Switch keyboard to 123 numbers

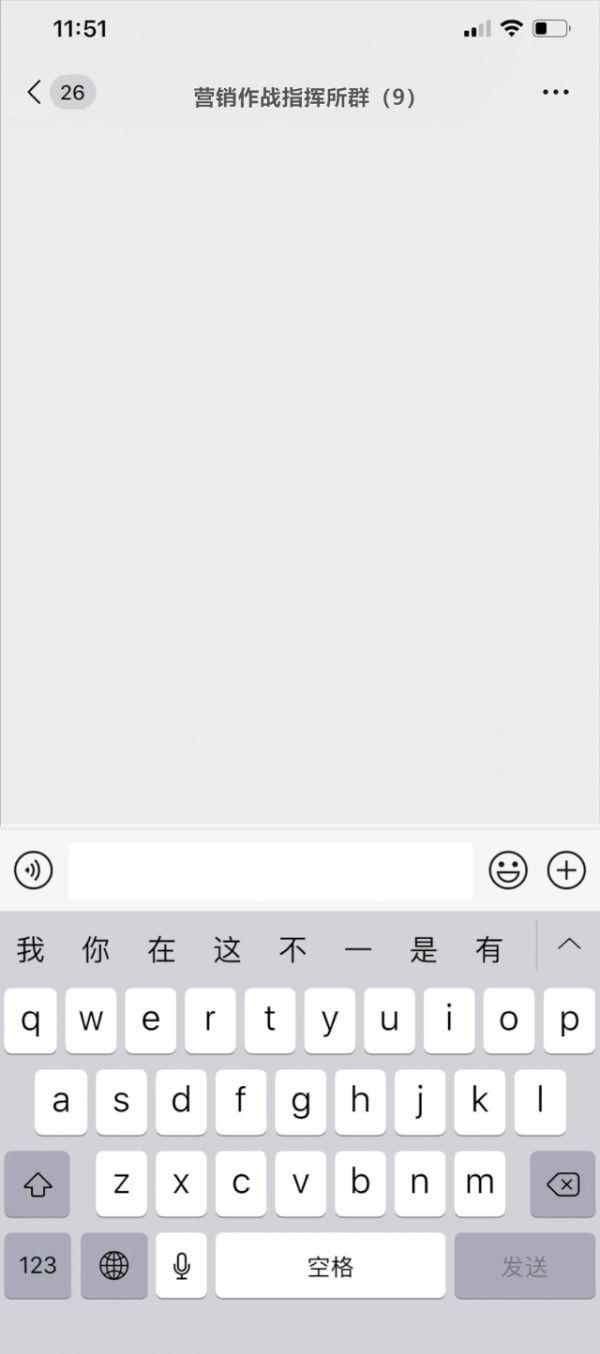37,1265
